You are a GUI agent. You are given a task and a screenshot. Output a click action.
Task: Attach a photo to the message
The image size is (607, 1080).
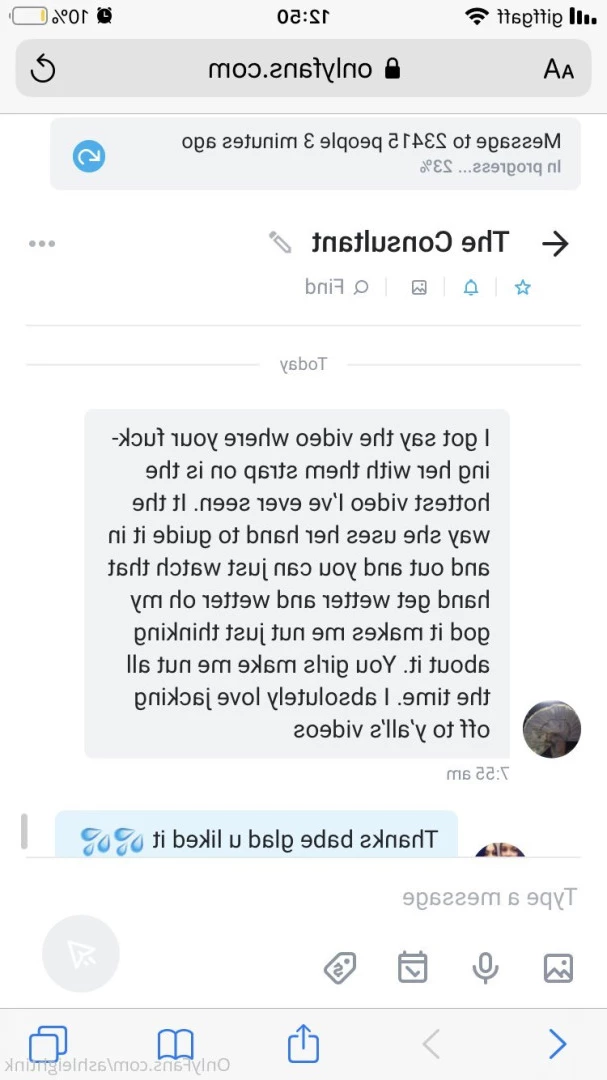coord(558,967)
